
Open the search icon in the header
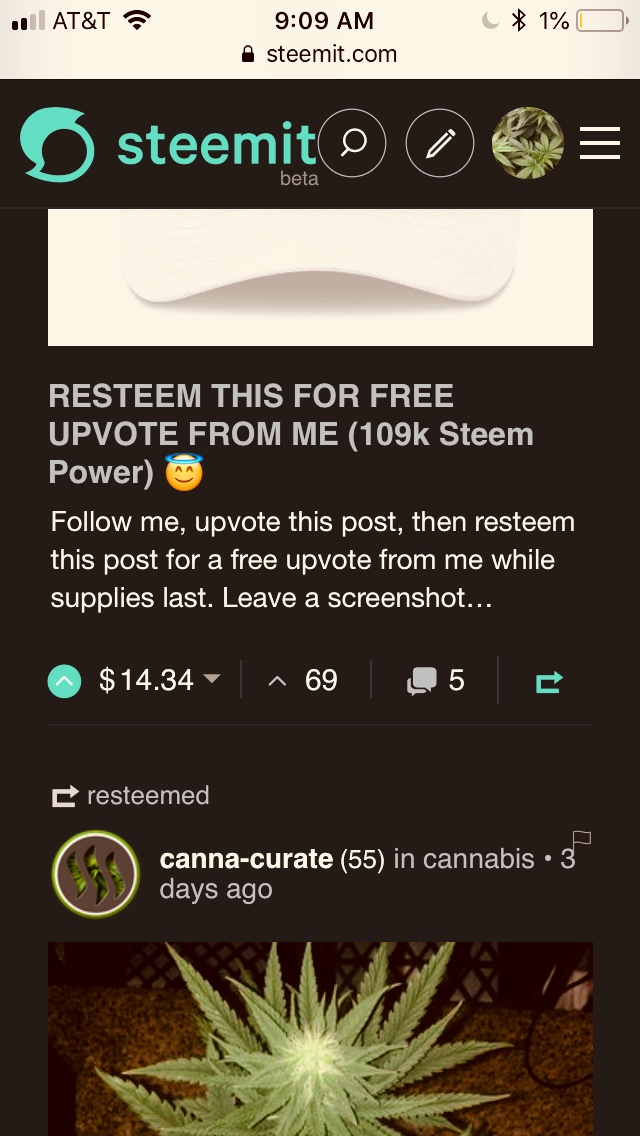coord(351,144)
